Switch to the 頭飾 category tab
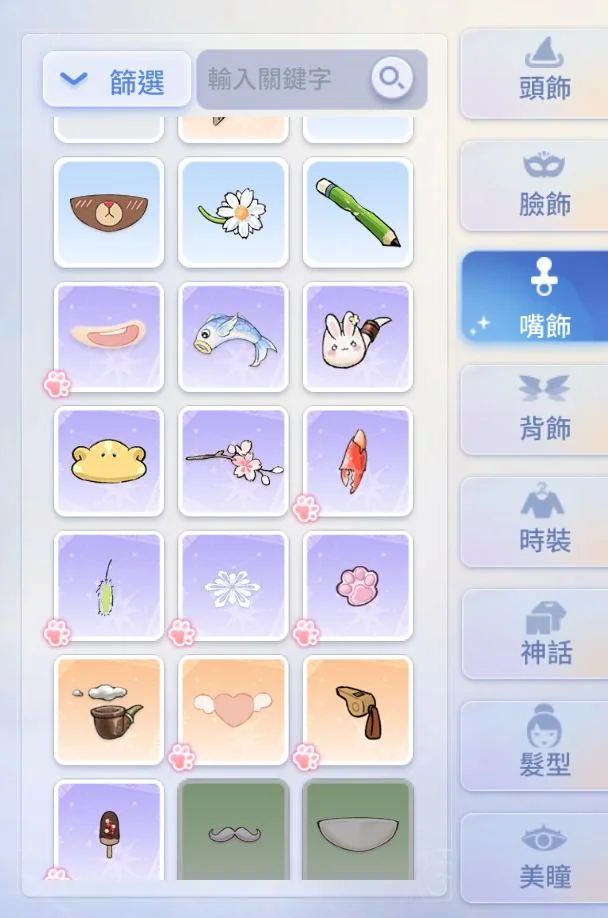The image size is (608, 918). coord(543,73)
